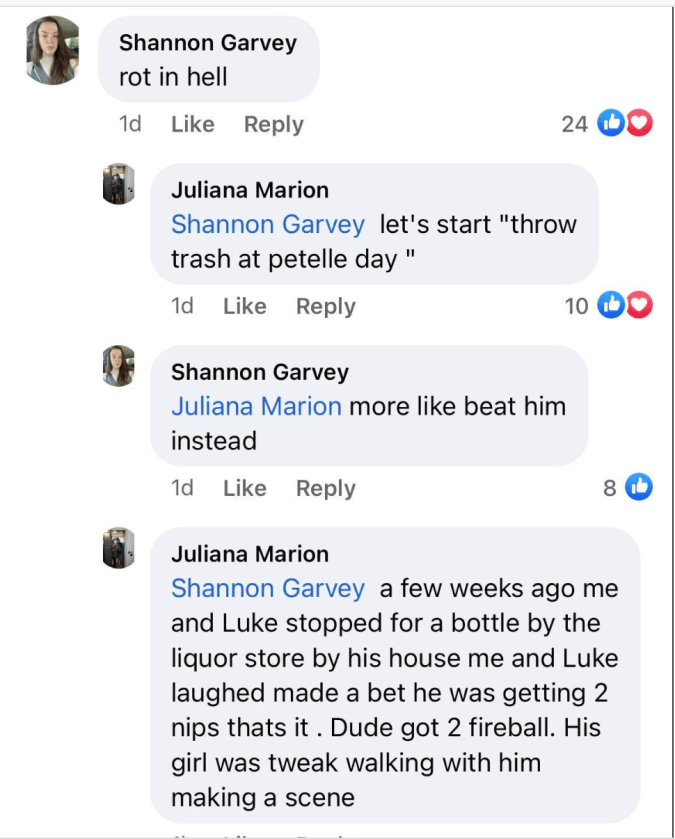The width and height of the screenshot is (675, 839).
Task: Open Juliana Marion's name above liquor store comment
Action: coord(249,553)
